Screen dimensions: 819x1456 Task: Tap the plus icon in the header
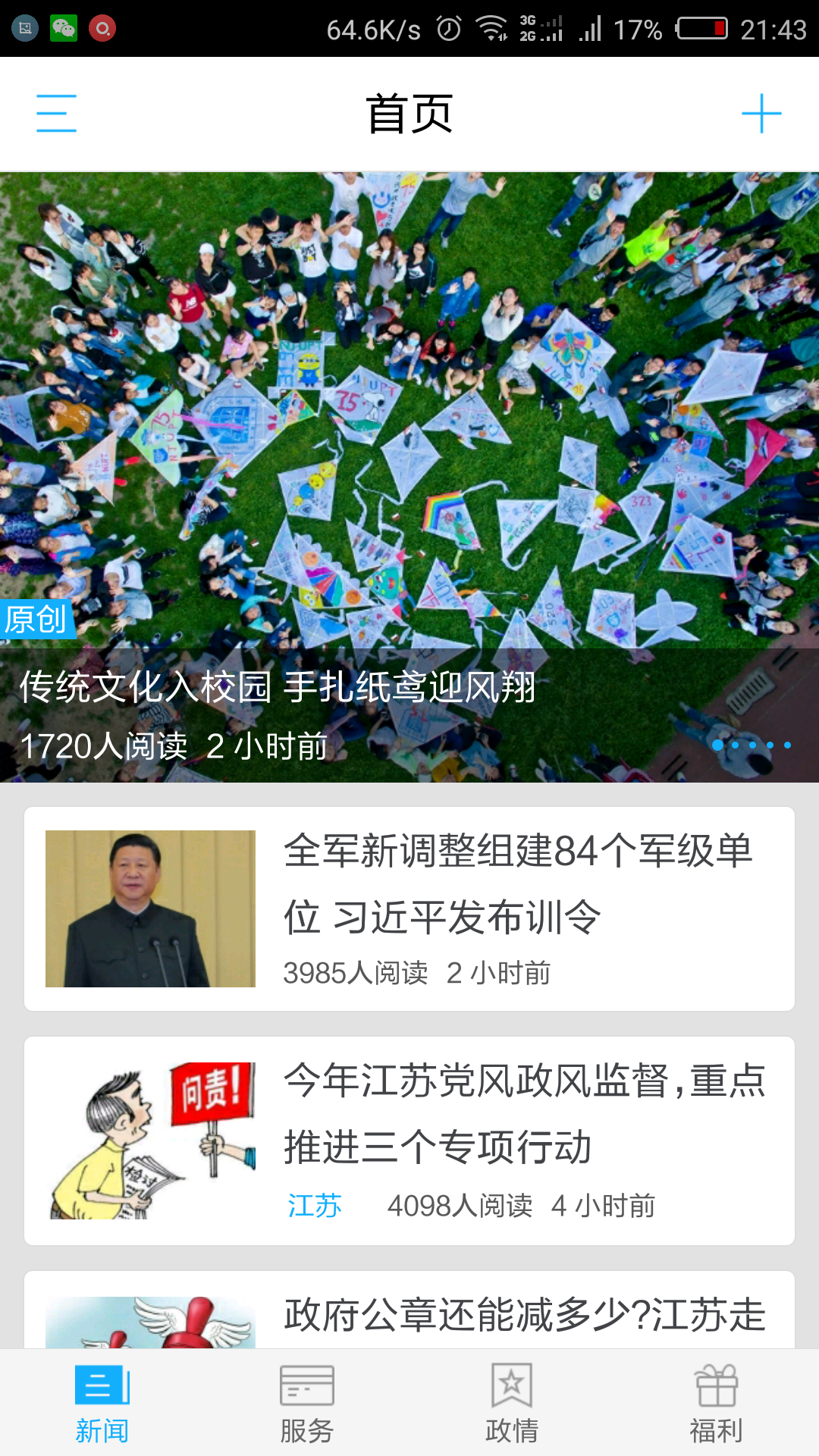[761, 114]
